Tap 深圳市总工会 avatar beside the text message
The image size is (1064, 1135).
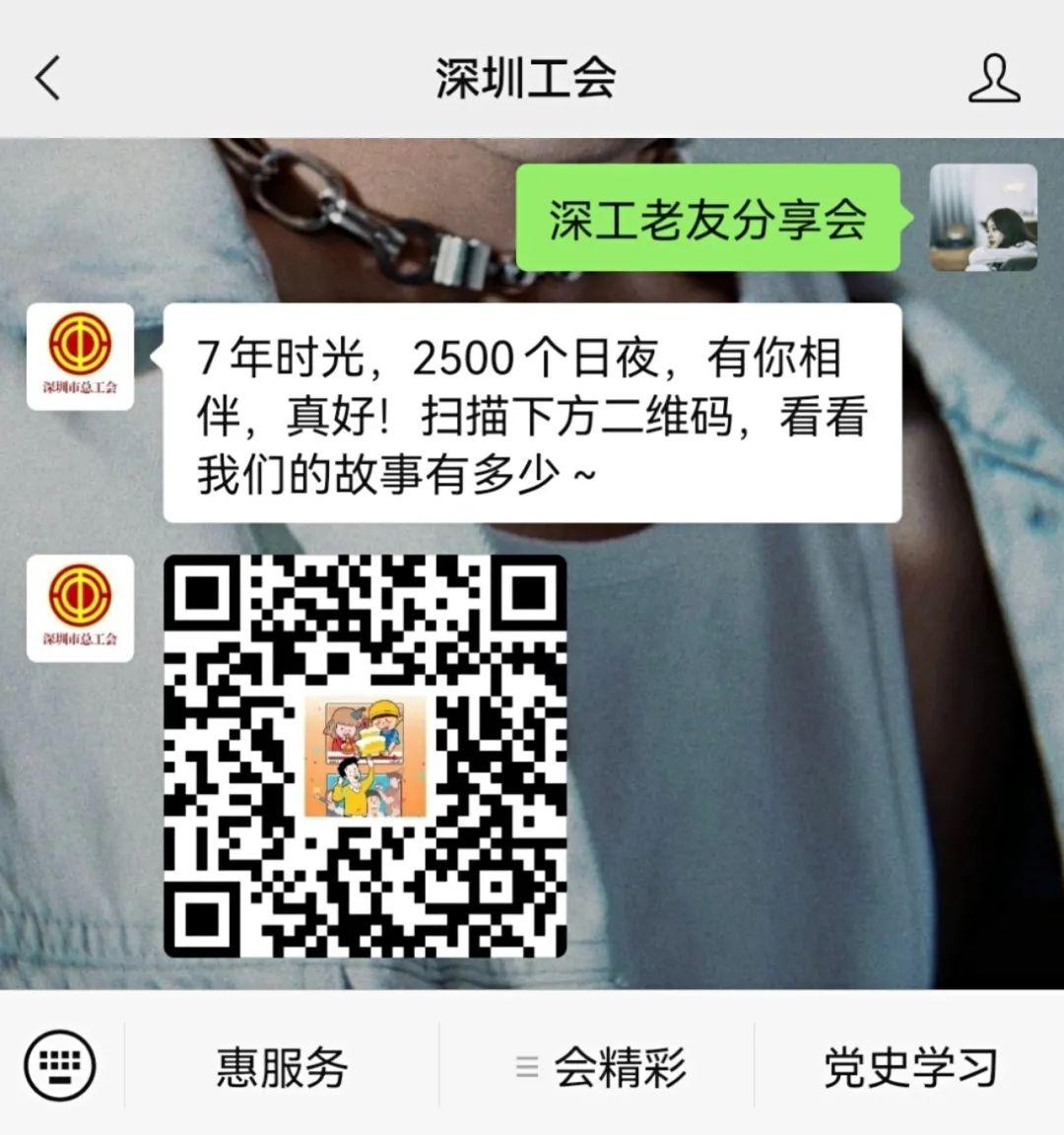80,357
